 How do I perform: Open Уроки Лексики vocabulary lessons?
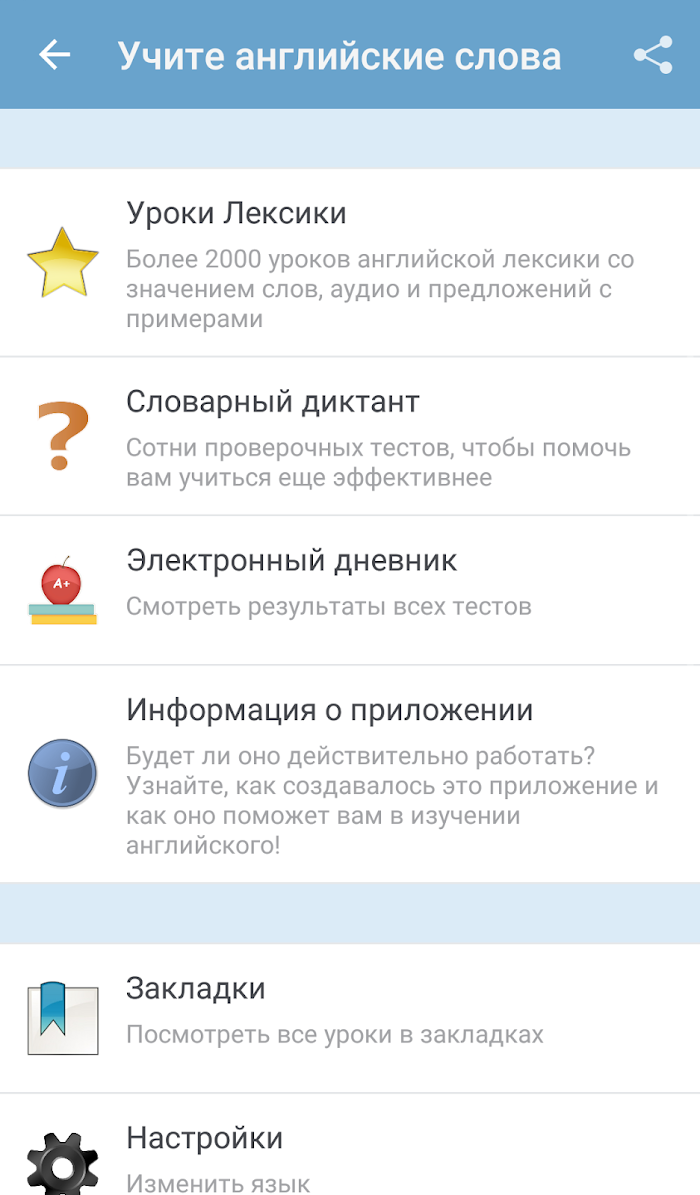pyautogui.click(x=350, y=262)
